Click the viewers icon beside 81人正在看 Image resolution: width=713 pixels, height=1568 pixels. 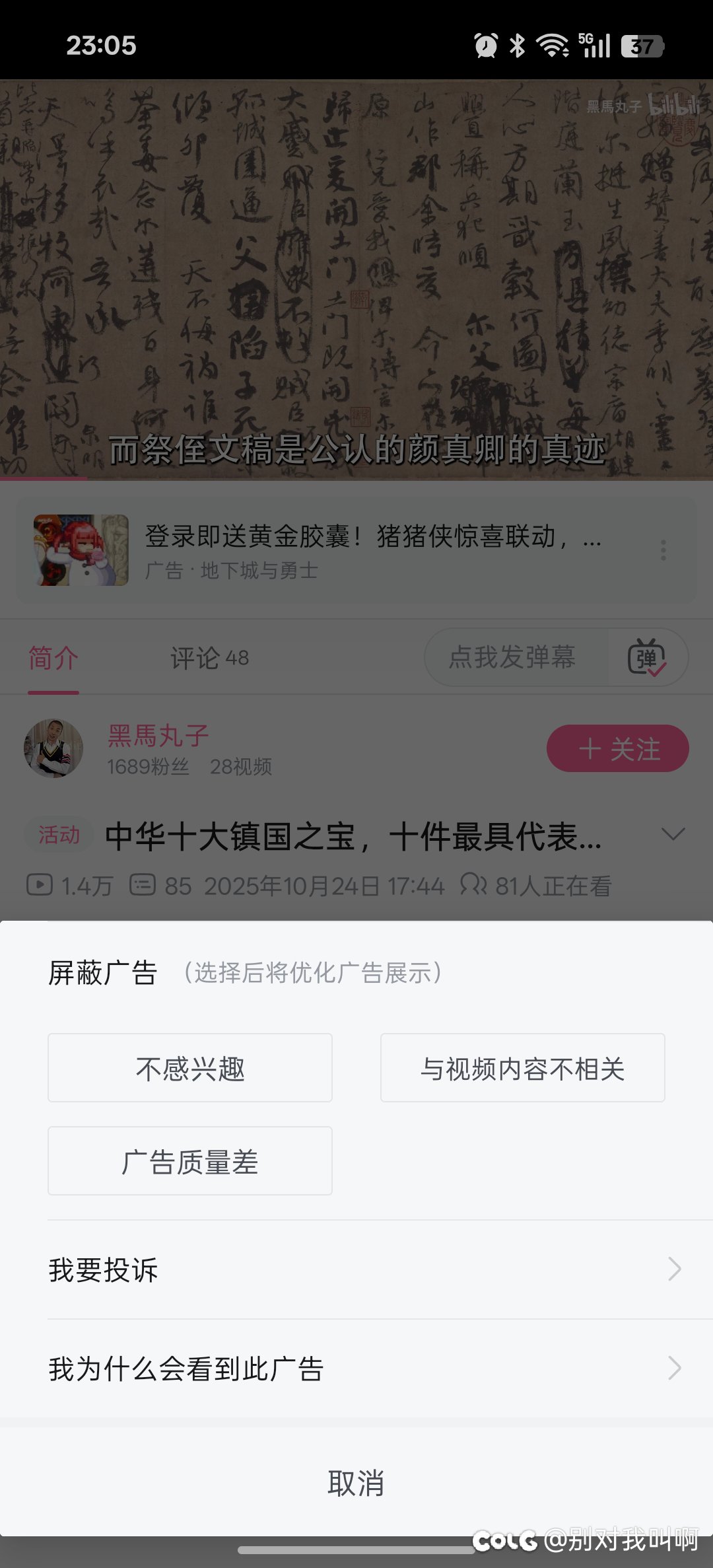click(473, 884)
